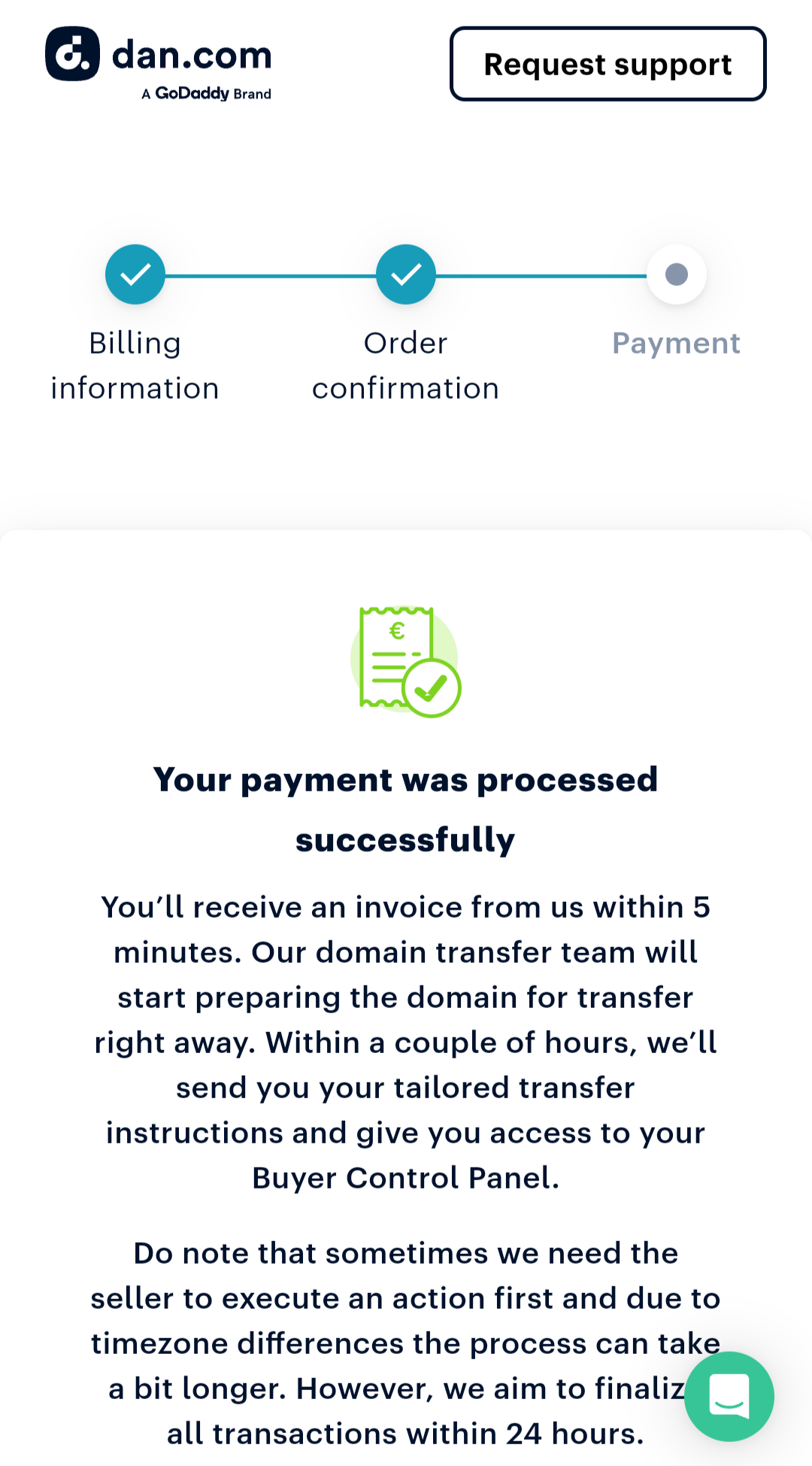
Task: Return to the Billing information step
Action: 135,275
